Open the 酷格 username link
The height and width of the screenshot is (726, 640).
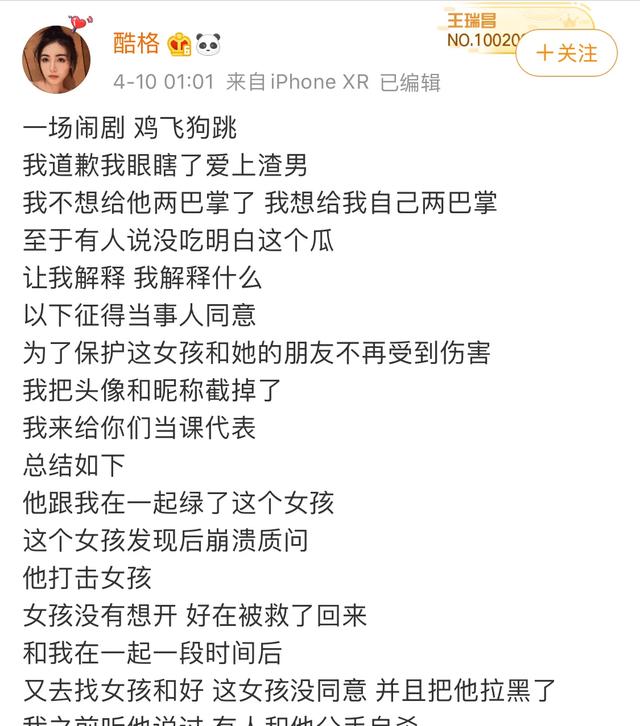[136, 44]
